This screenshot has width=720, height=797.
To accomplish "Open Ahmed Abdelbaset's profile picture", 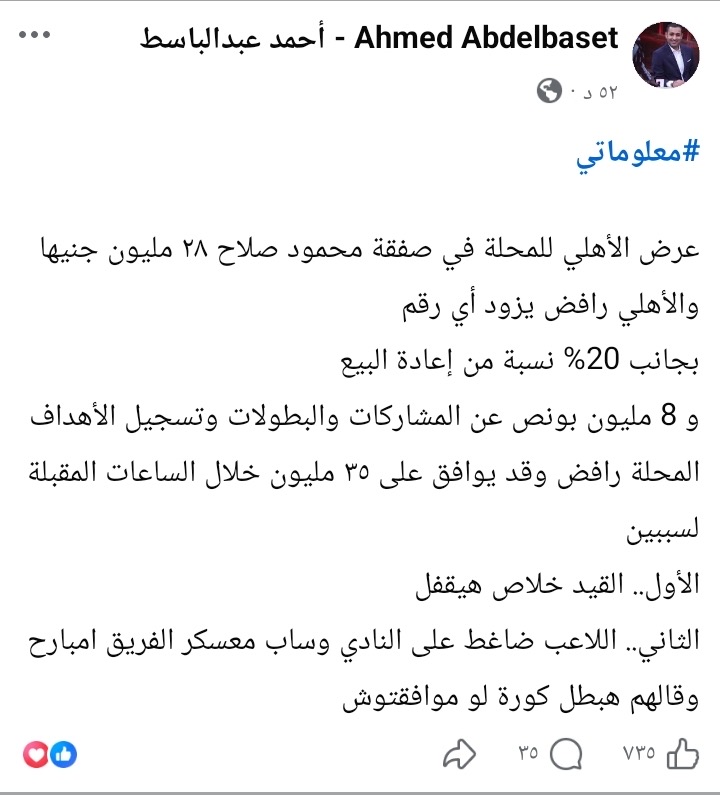I will click(x=666, y=55).
